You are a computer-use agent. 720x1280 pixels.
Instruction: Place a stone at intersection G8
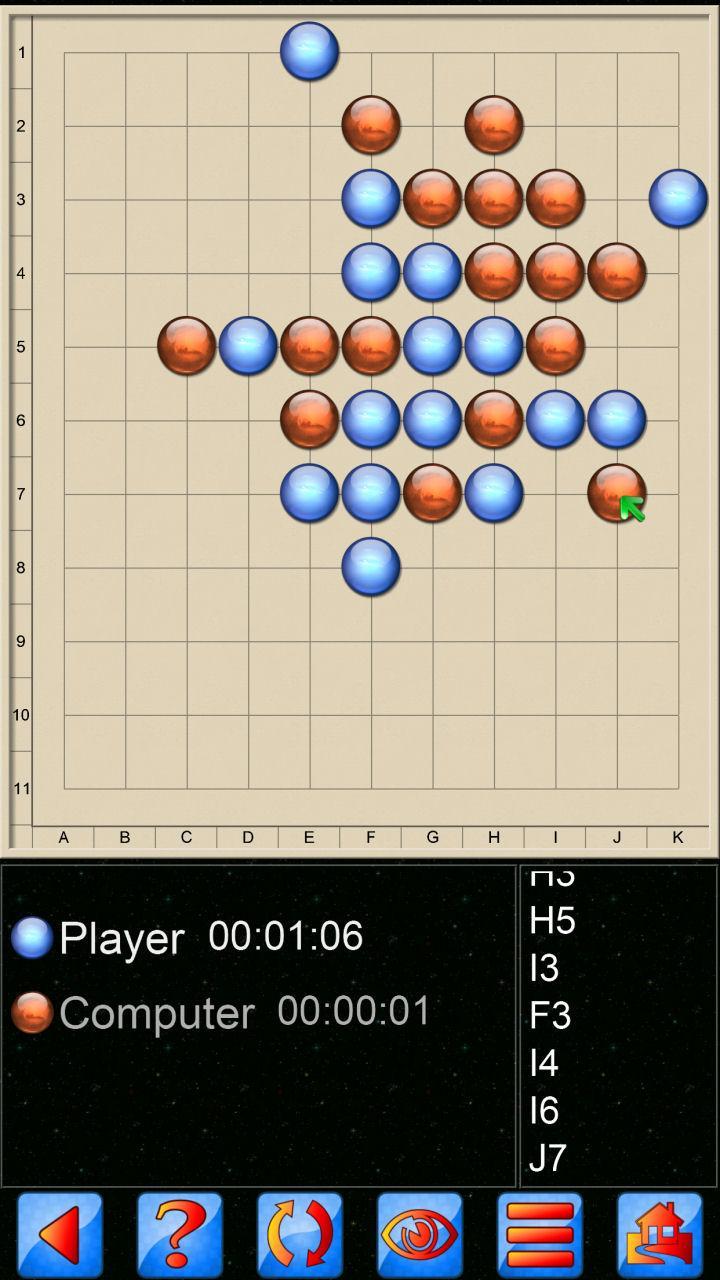coord(432,567)
